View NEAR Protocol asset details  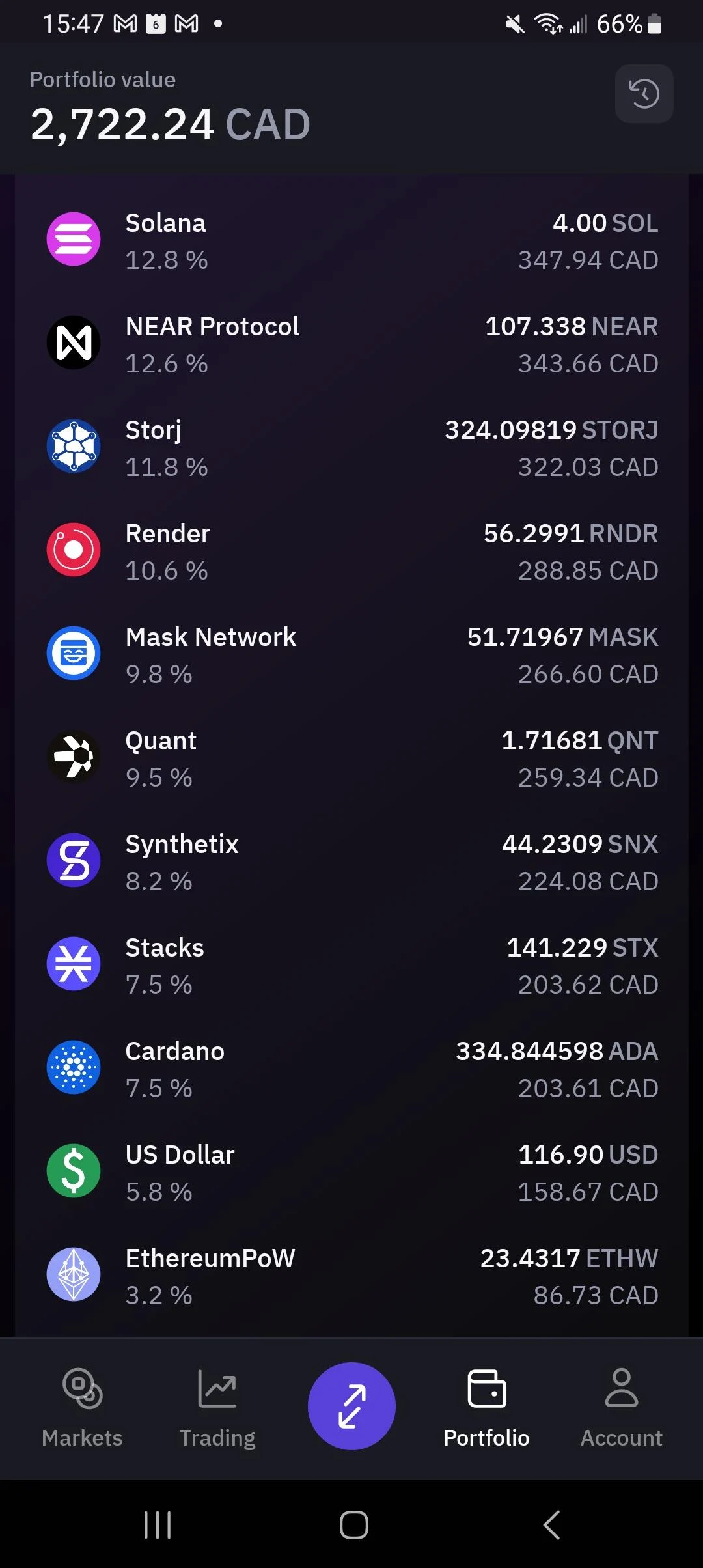[x=351, y=344]
